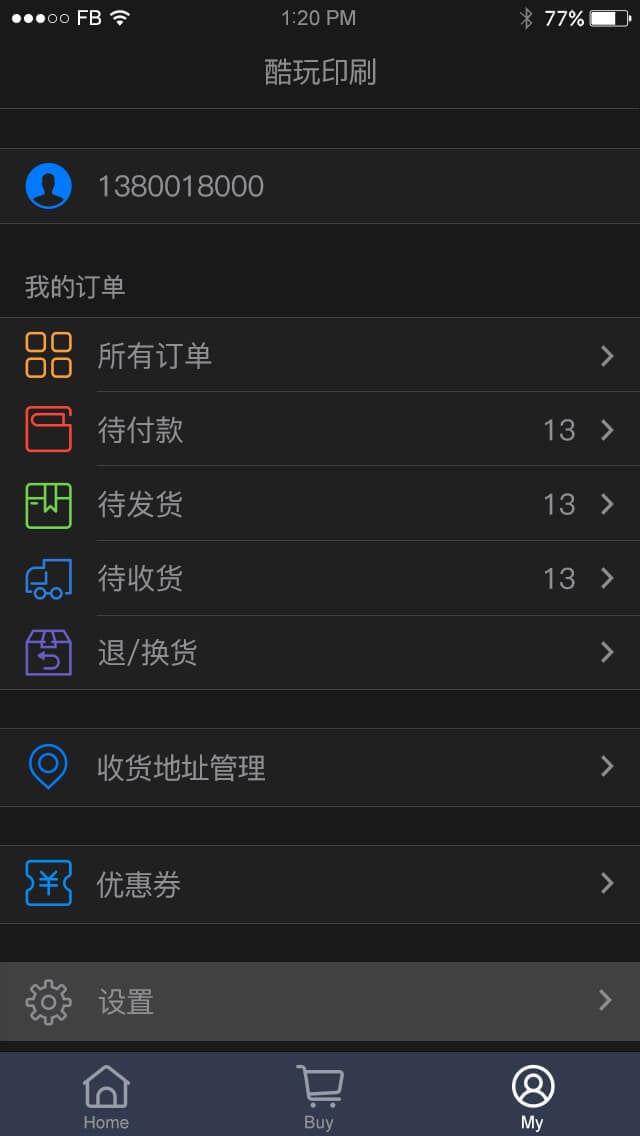The image size is (640, 1136).
Task: Open 收货地址管理 address management
Action: (x=320, y=767)
